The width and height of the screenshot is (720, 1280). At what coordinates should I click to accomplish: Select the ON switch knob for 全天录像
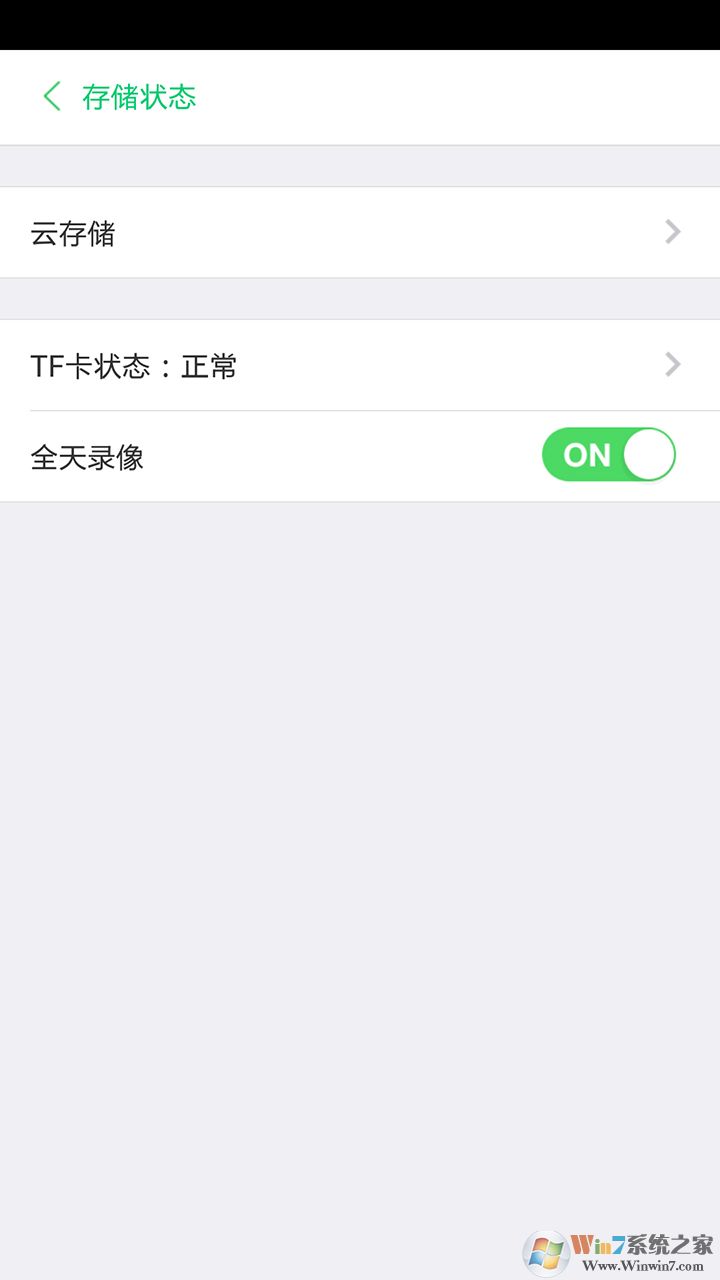tap(650, 454)
